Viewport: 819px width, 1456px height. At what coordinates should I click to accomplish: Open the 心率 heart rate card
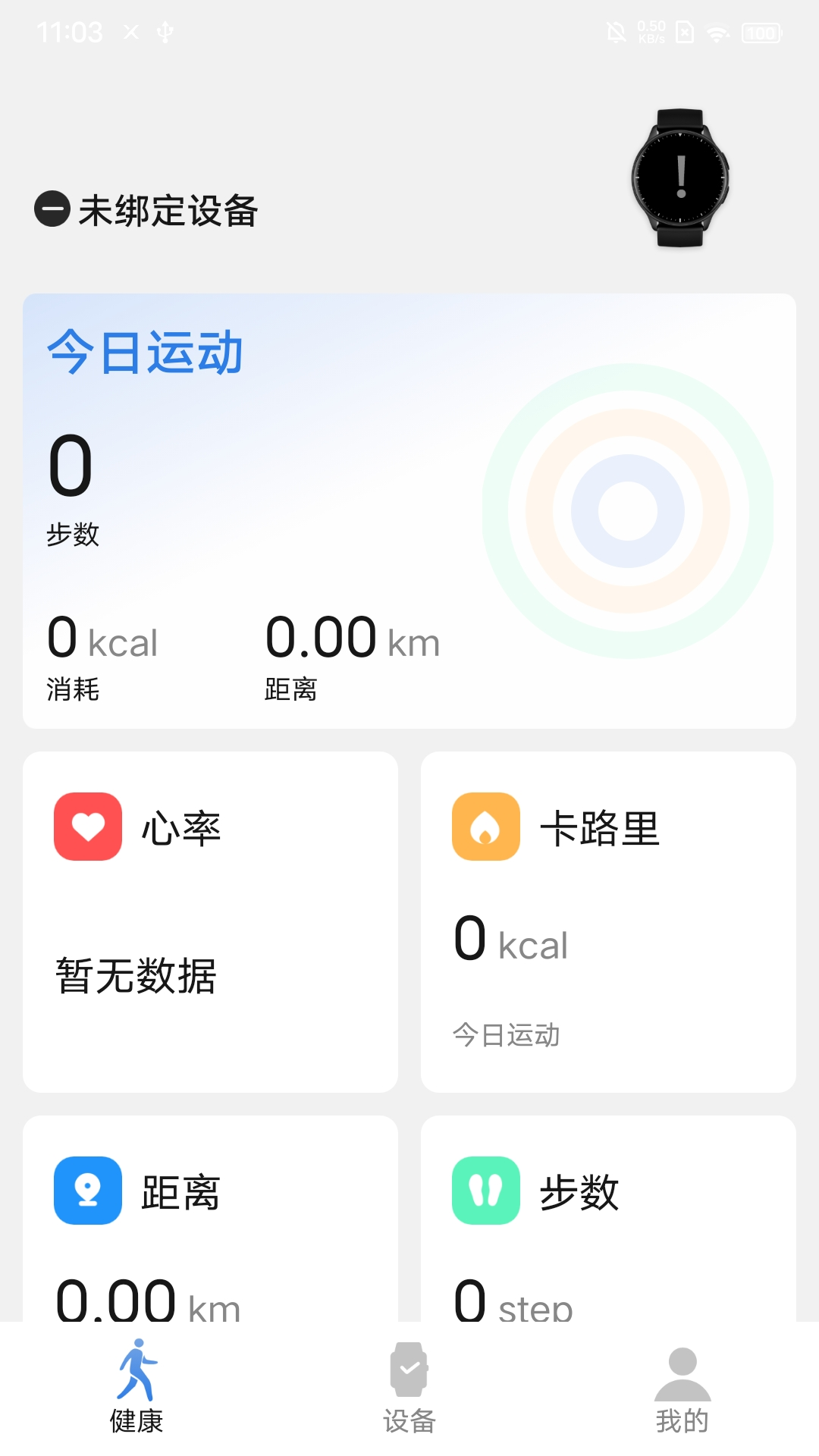click(x=210, y=921)
